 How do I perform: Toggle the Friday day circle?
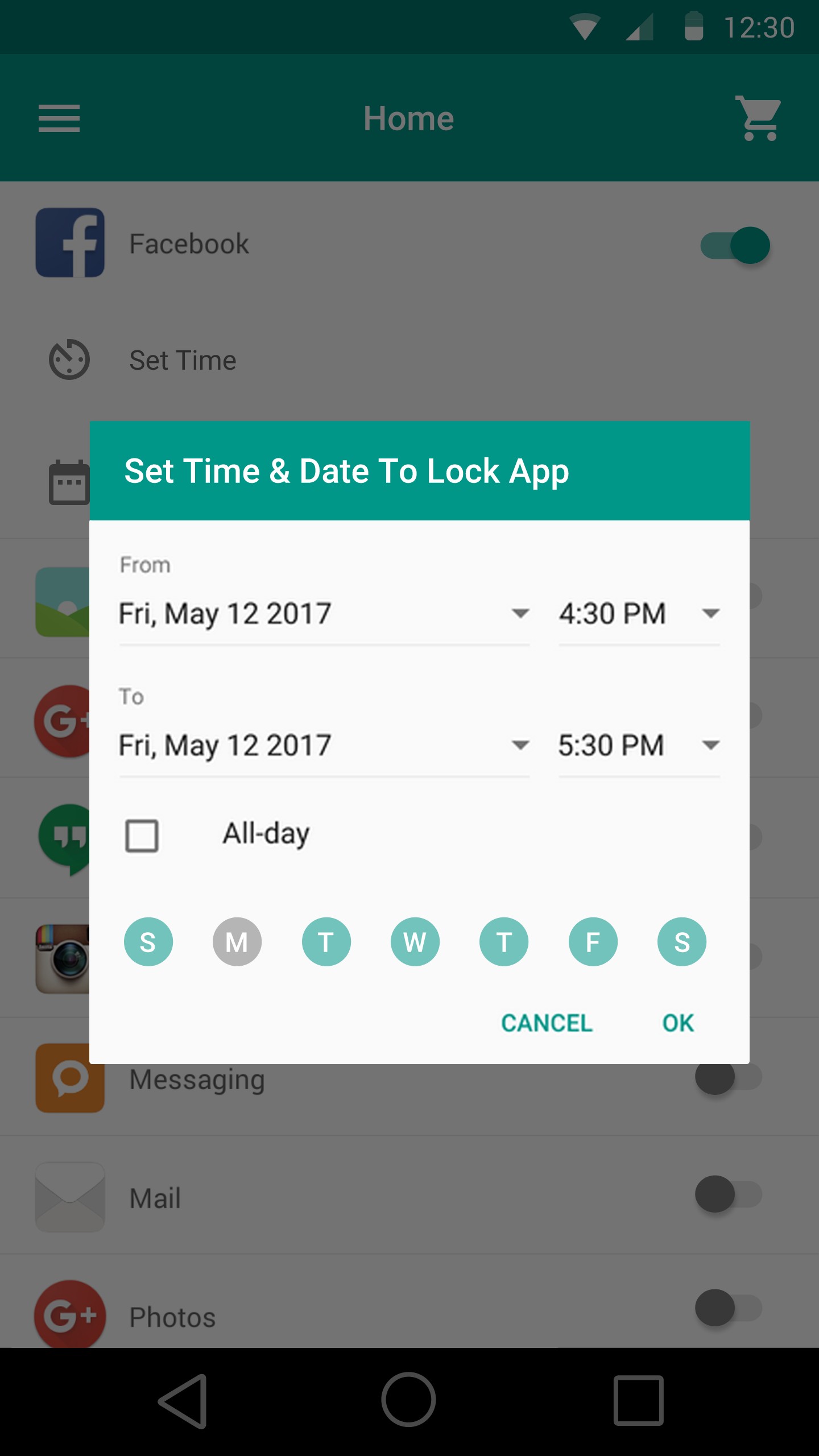pos(593,942)
